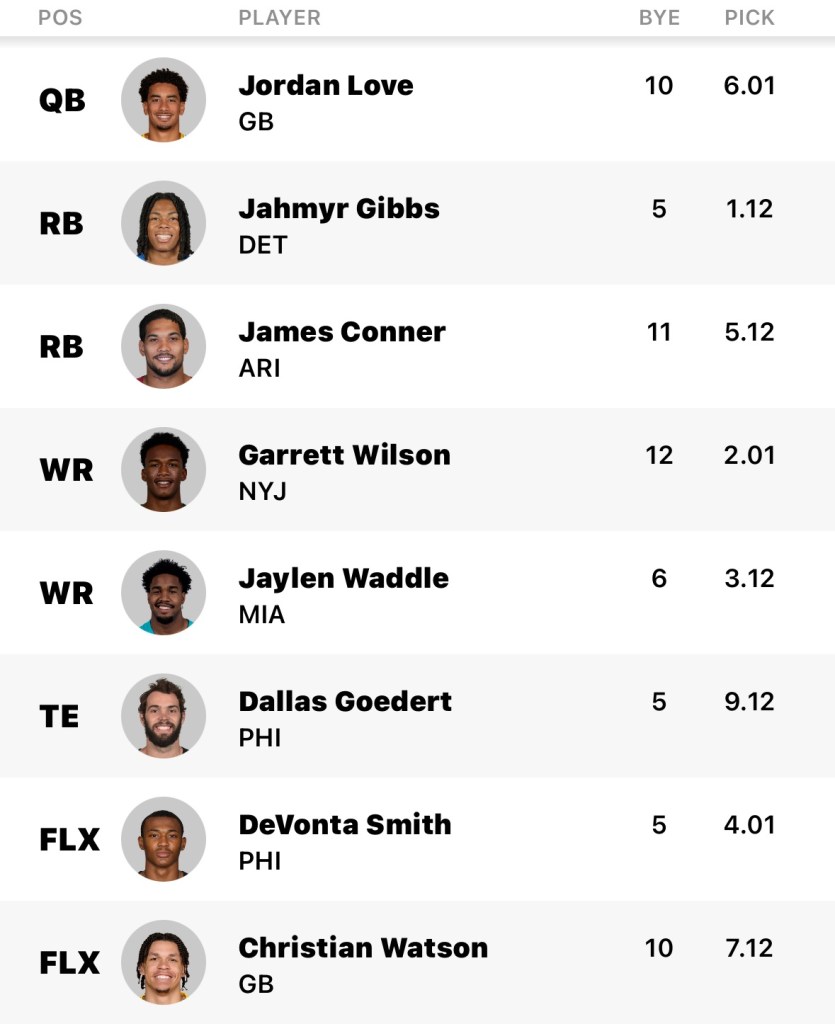View DeVonta Smith's player card

tap(344, 824)
